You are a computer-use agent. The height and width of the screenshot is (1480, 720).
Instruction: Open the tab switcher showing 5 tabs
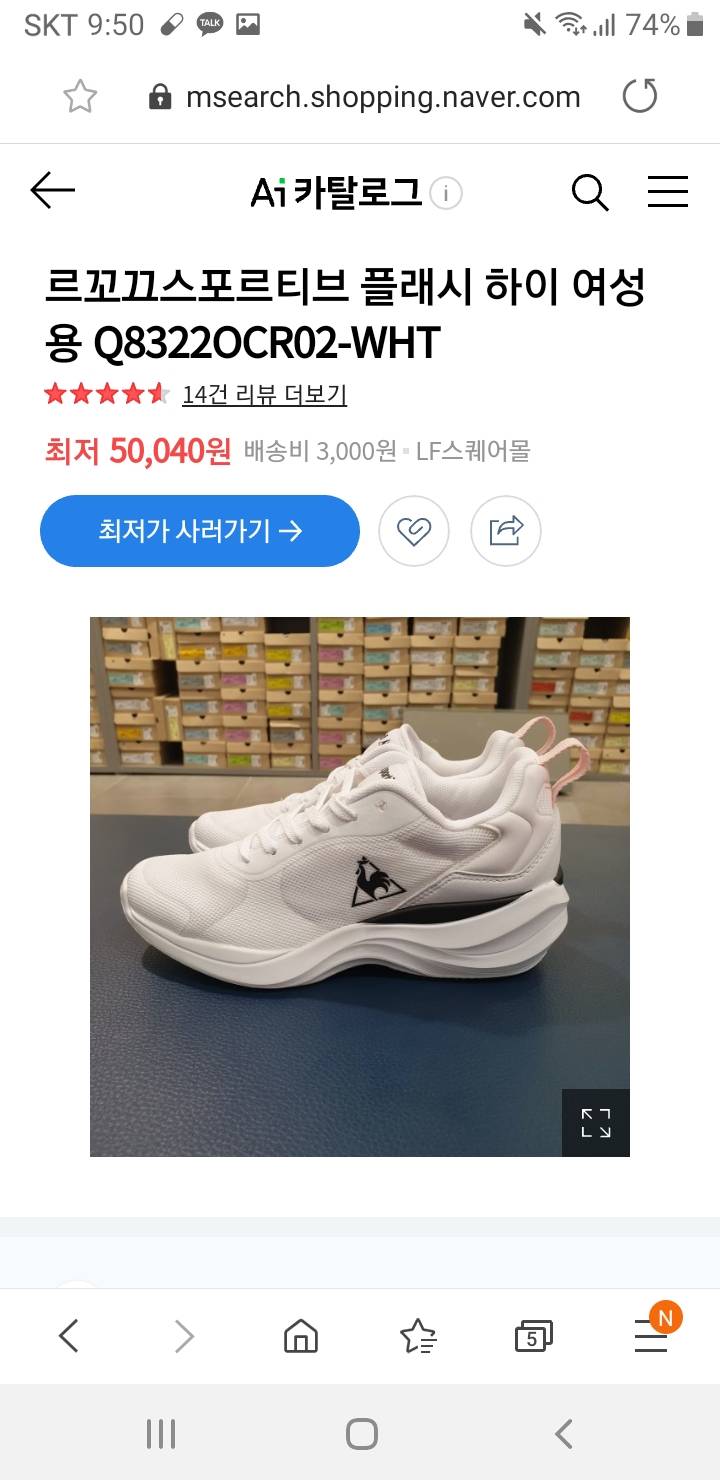533,1335
